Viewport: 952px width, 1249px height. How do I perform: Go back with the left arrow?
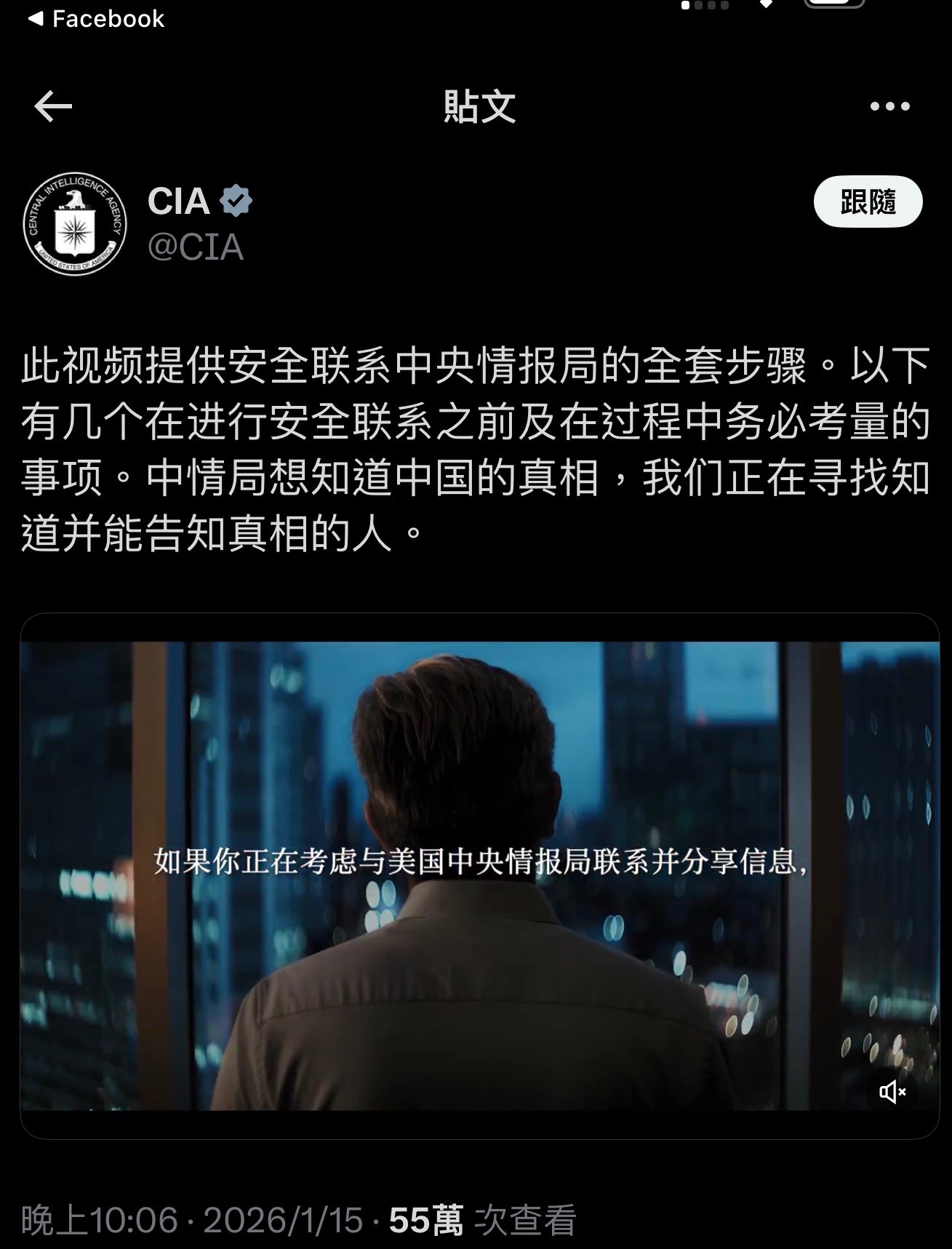(53, 107)
